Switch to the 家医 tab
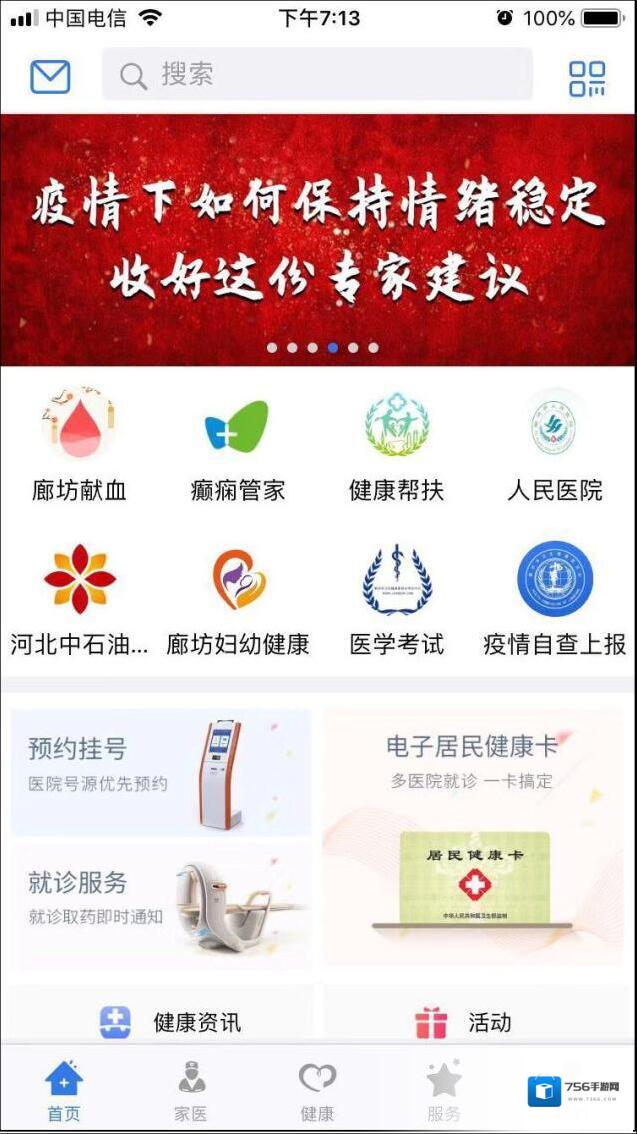637x1134 pixels. 191,1090
